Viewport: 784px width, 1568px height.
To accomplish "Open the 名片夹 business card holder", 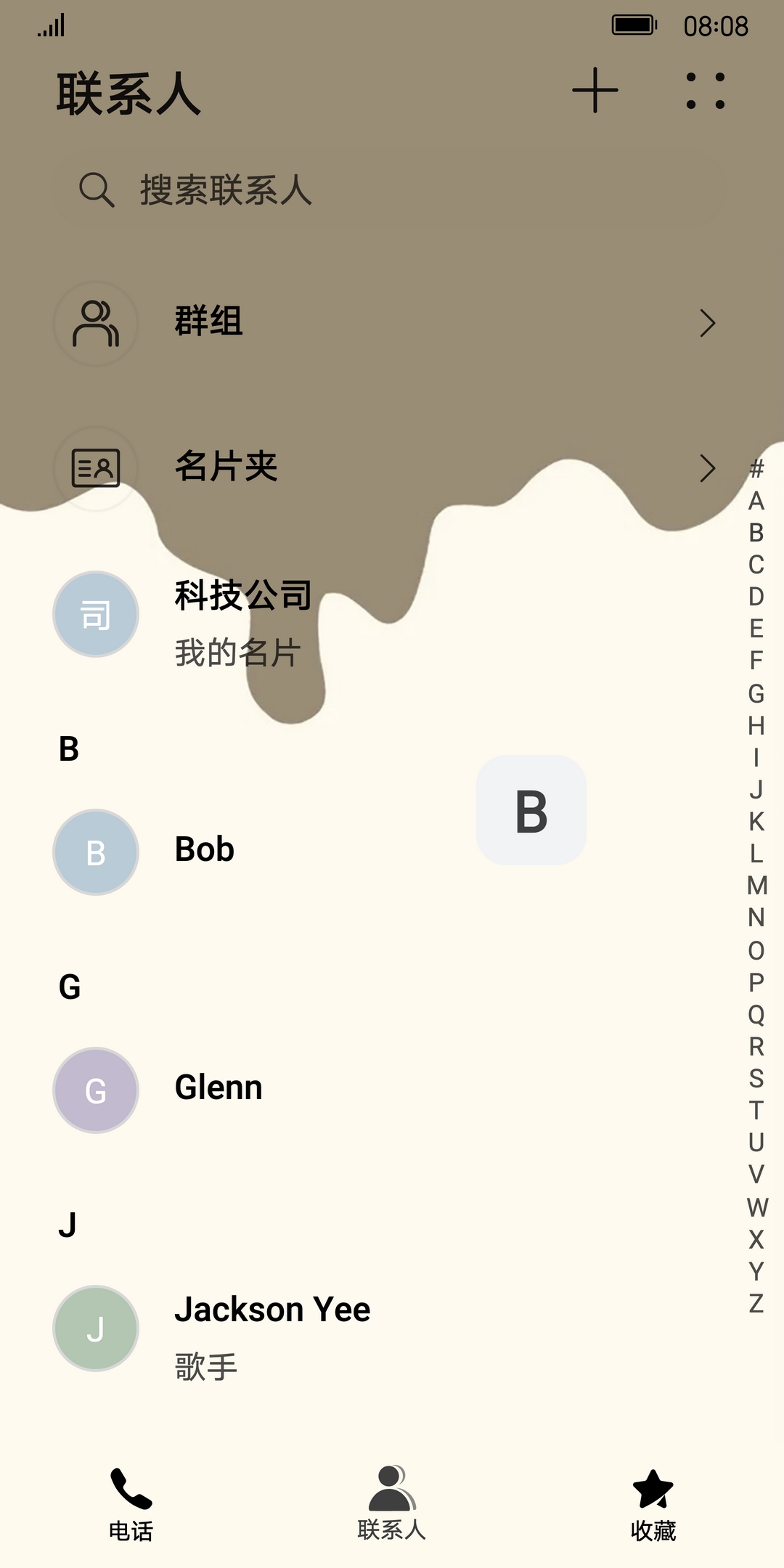I will (x=392, y=467).
